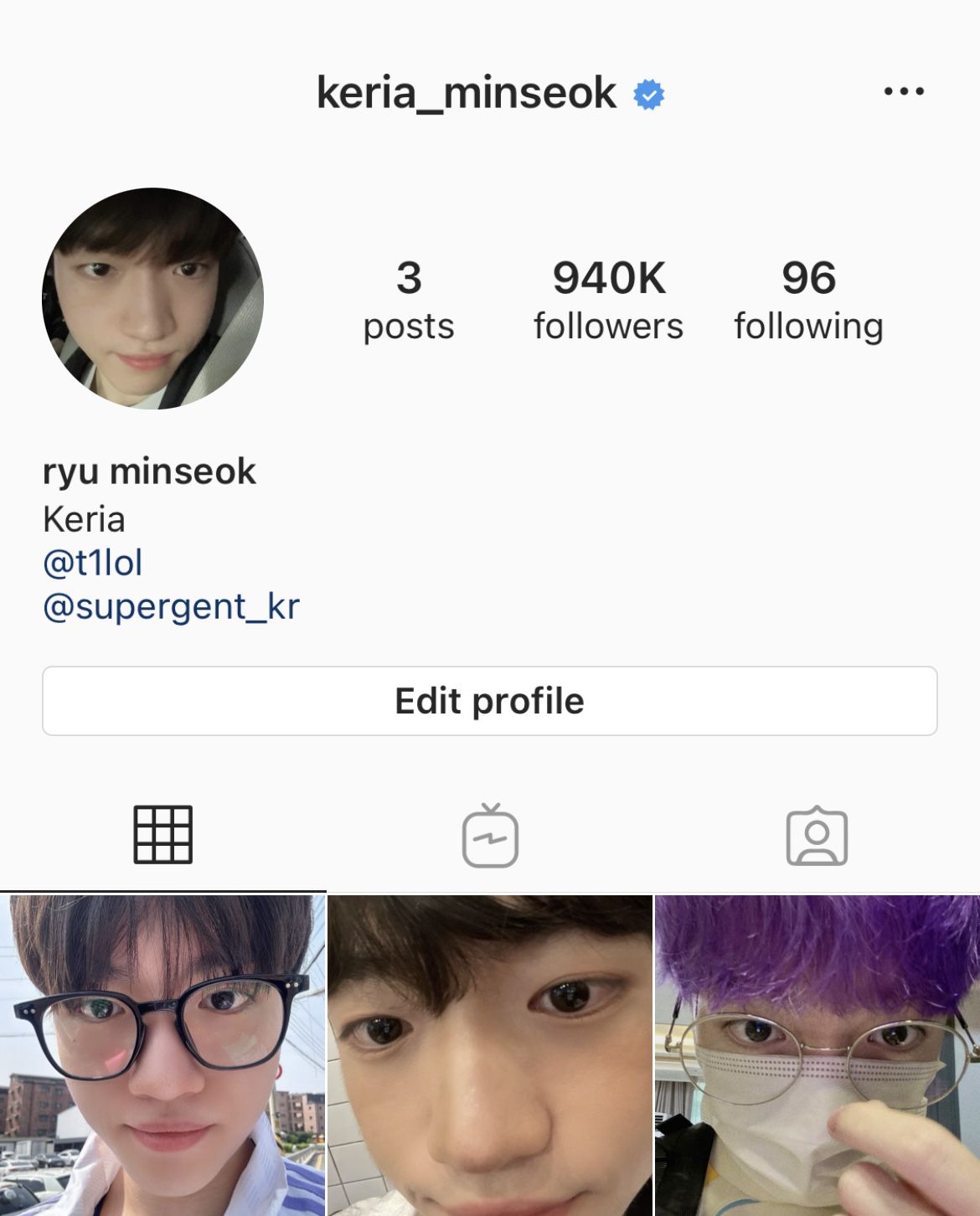Open the three-dot overflow menu
This screenshot has height=1216, width=980.
(904, 91)
